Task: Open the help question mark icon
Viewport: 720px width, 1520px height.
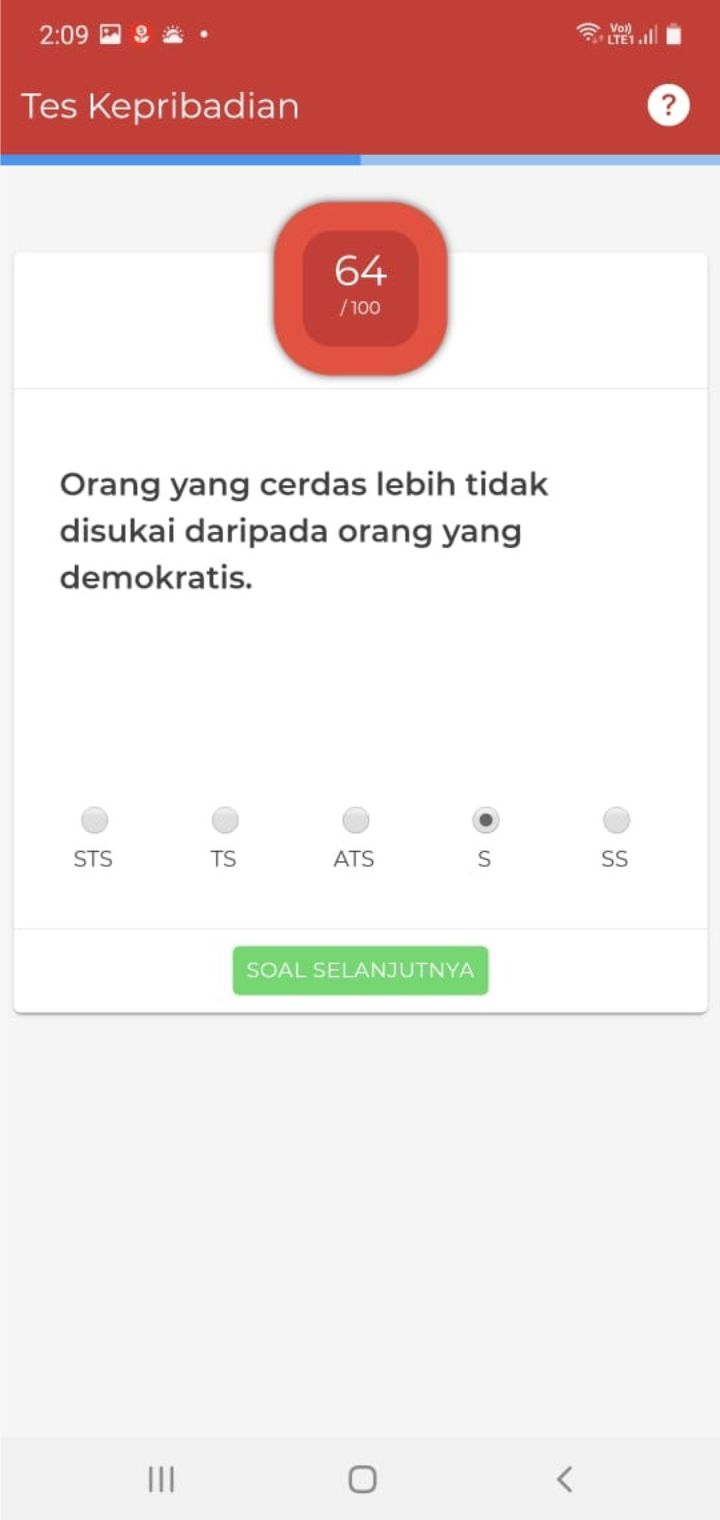Action: (x=668, y=105)
